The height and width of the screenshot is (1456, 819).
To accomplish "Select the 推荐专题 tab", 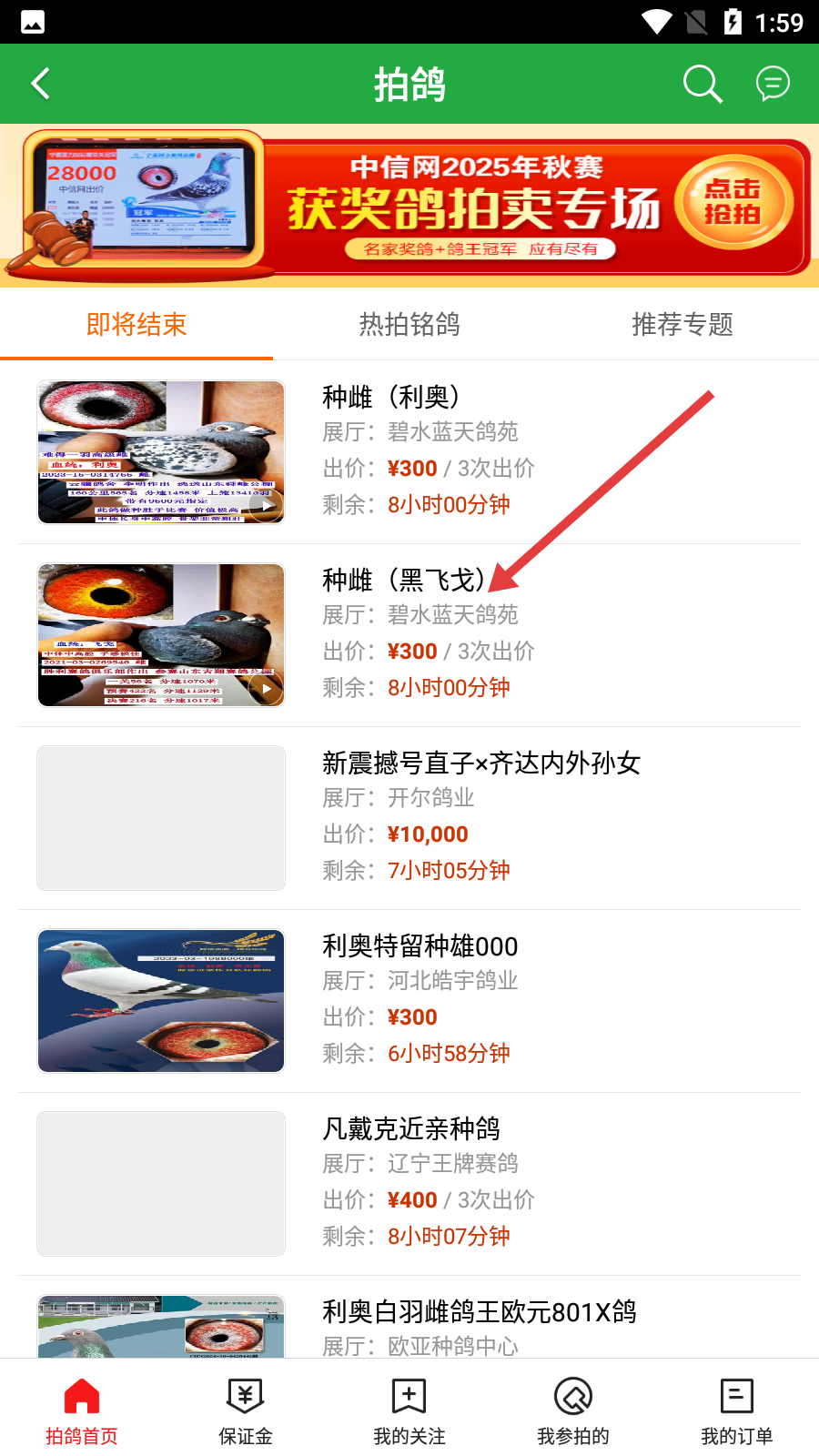I will [x=682, y=325].
